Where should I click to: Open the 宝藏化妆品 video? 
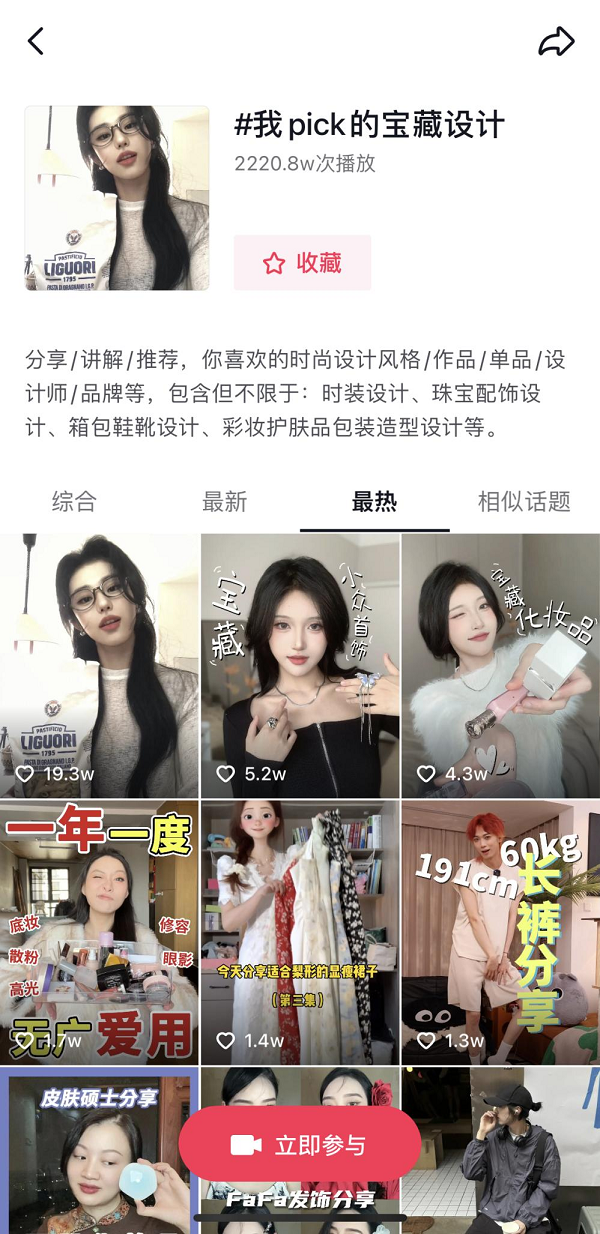500,665
